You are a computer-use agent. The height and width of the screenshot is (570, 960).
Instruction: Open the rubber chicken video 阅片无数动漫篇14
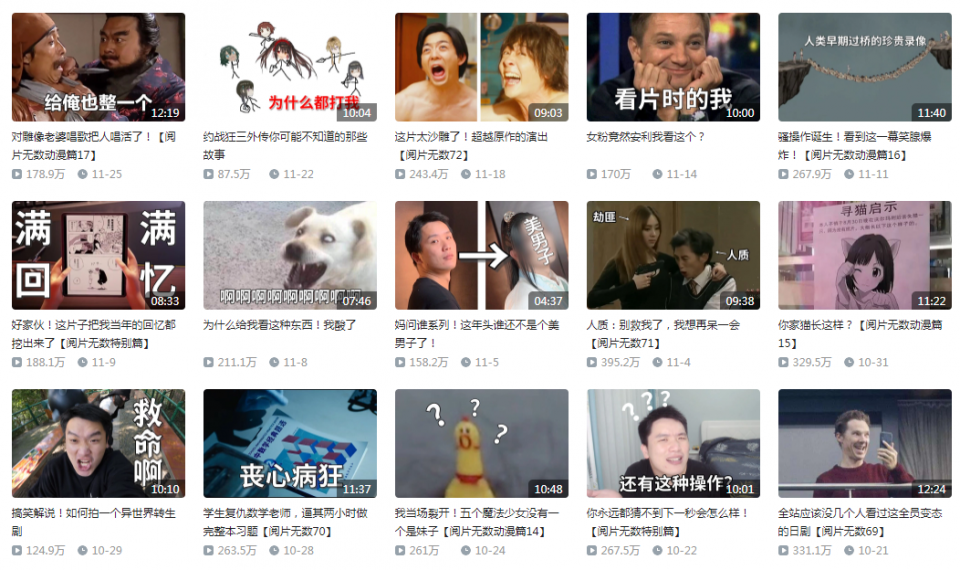click(x=481, y=443)
